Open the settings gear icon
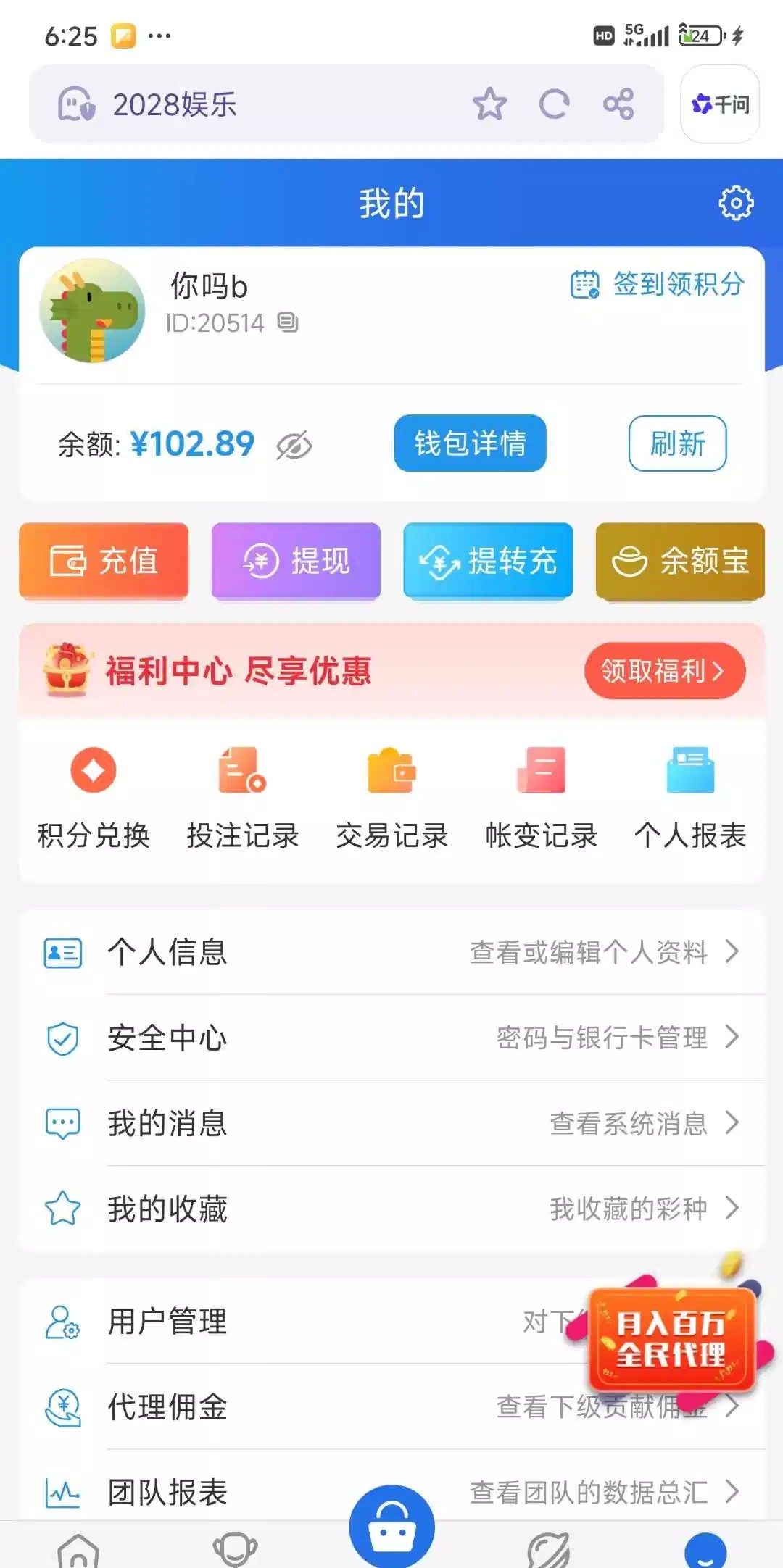783x1568 pixels. pos(735,204)
